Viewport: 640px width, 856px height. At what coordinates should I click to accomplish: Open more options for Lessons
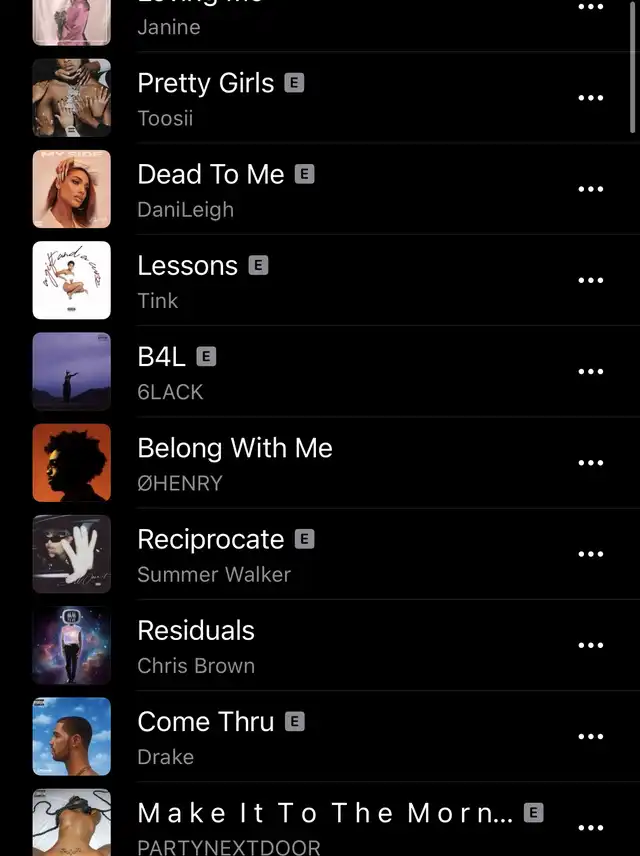click(591, 280)
